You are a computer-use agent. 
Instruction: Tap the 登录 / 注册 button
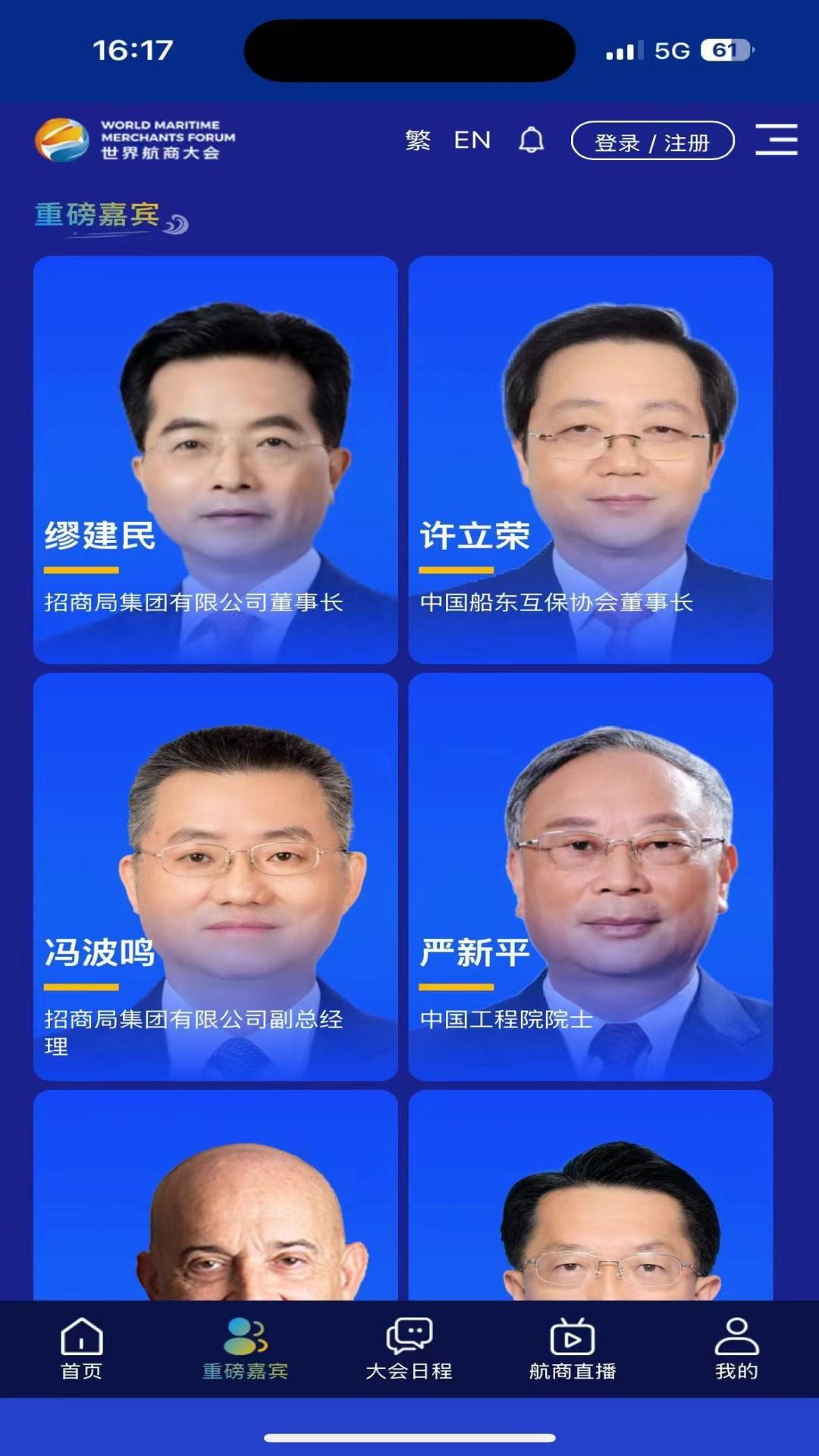click(x=652, y=141)
